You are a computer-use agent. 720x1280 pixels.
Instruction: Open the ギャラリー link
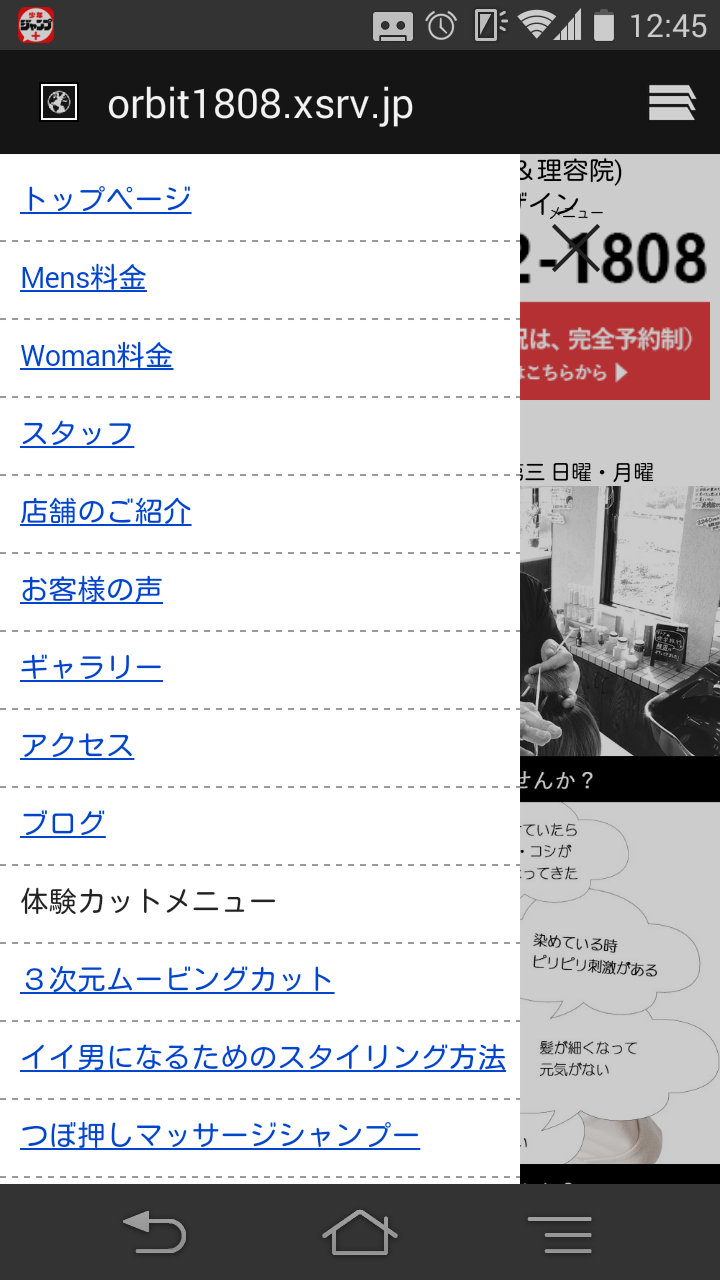click(92, 668)
